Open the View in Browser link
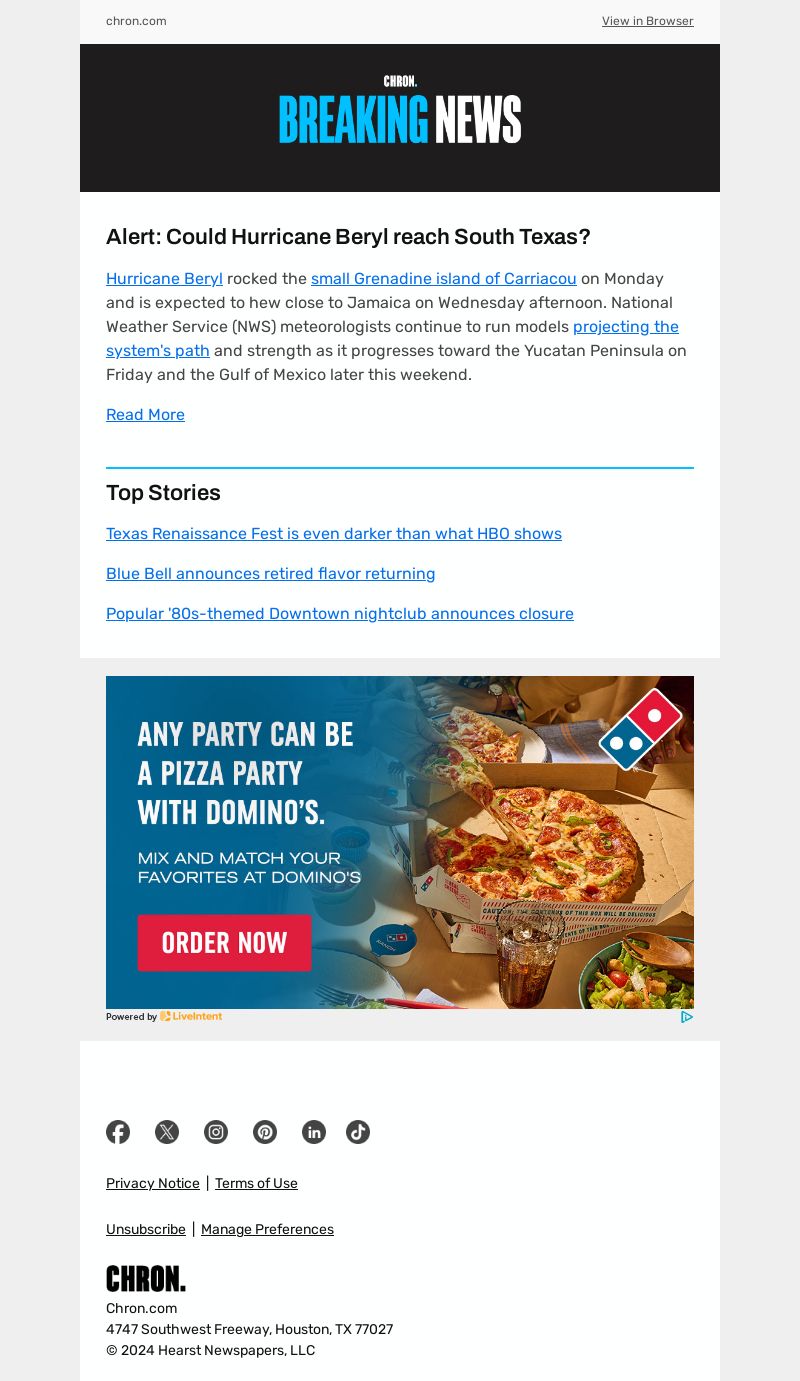Image resolution: width=800 pixels, height=1381 pixels. (647, 21)
